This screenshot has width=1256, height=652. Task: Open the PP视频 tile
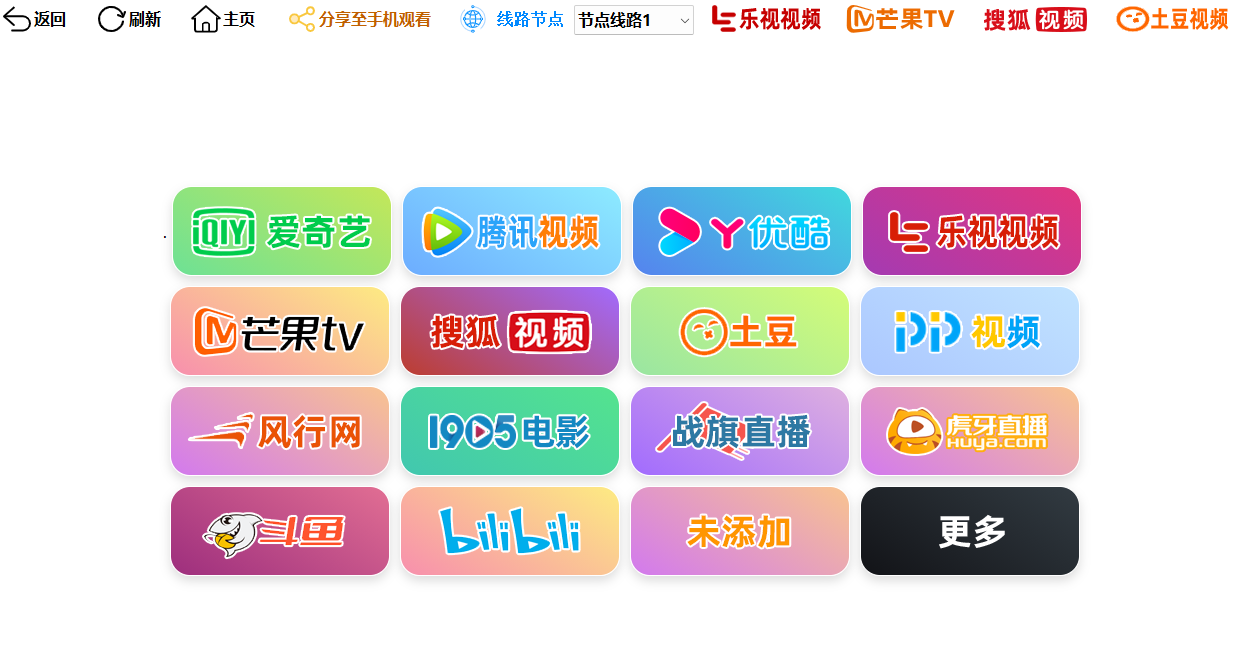pyautogui.click(x=969, y=331)
